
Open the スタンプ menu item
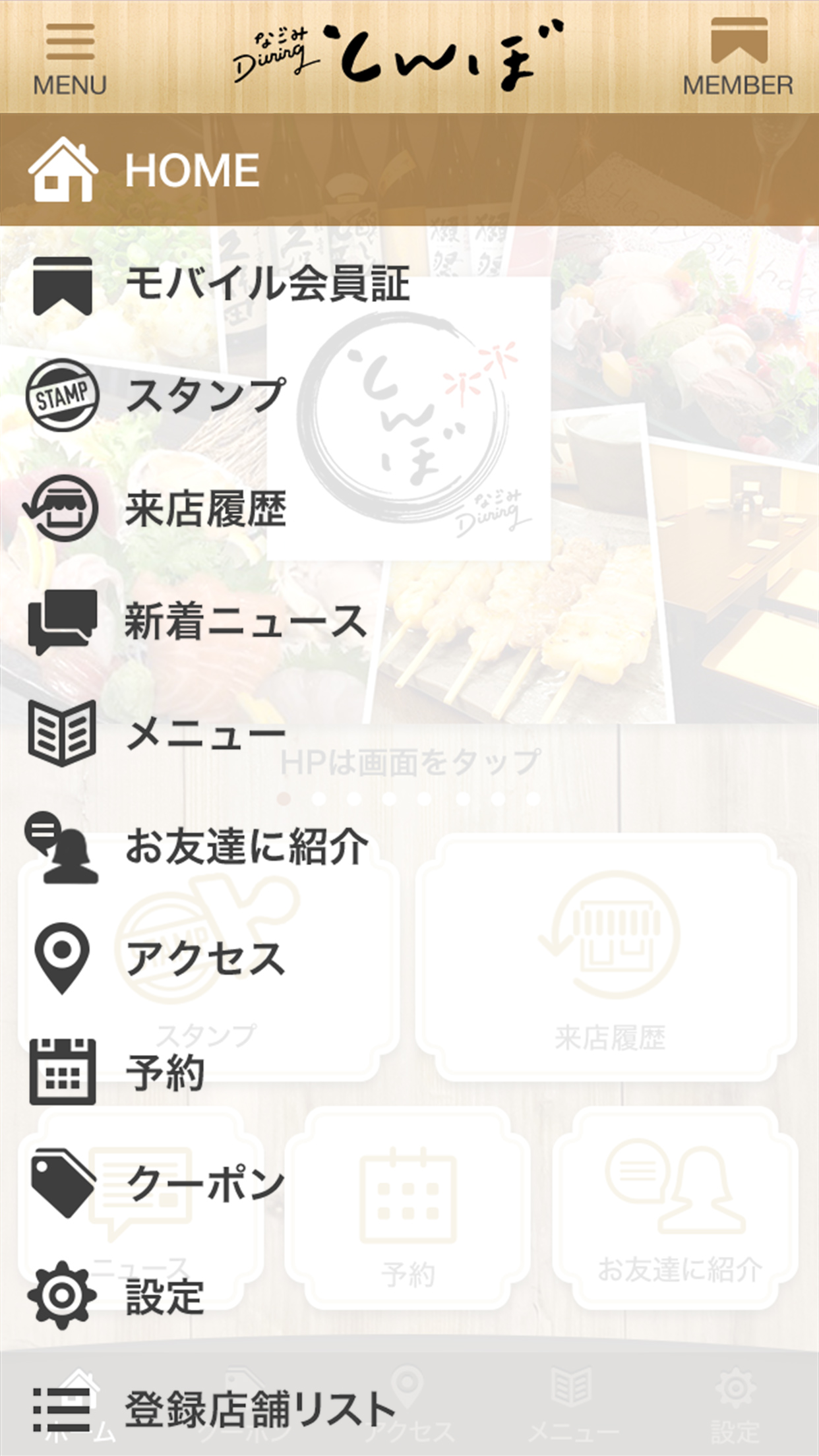click(x=204, y=396)
